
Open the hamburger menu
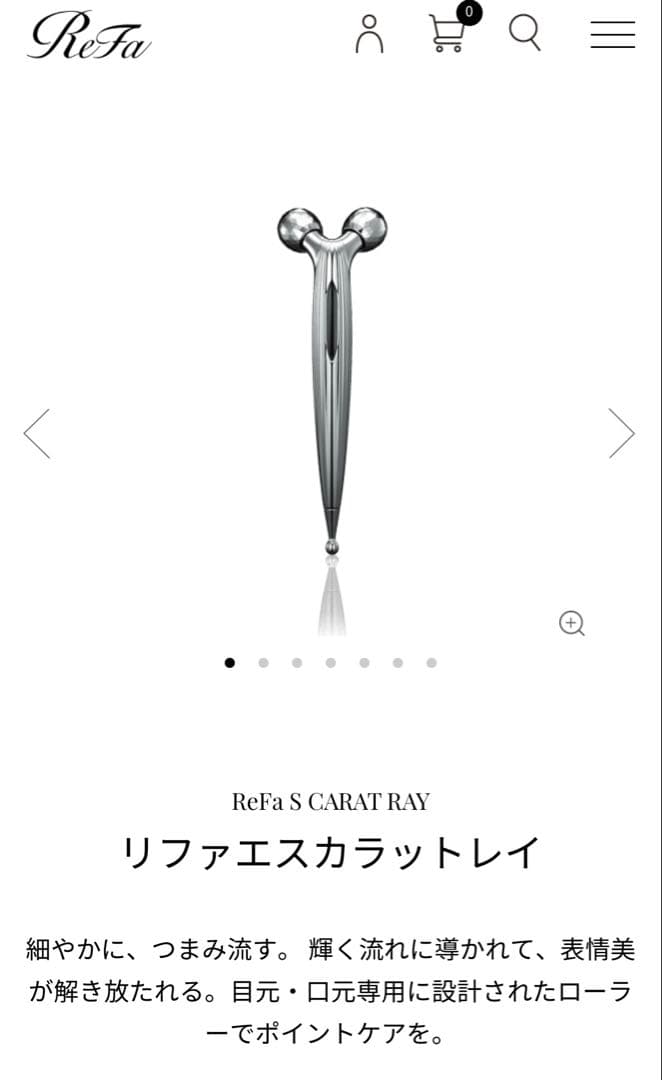pyautogui.click(x=612, y=34)
